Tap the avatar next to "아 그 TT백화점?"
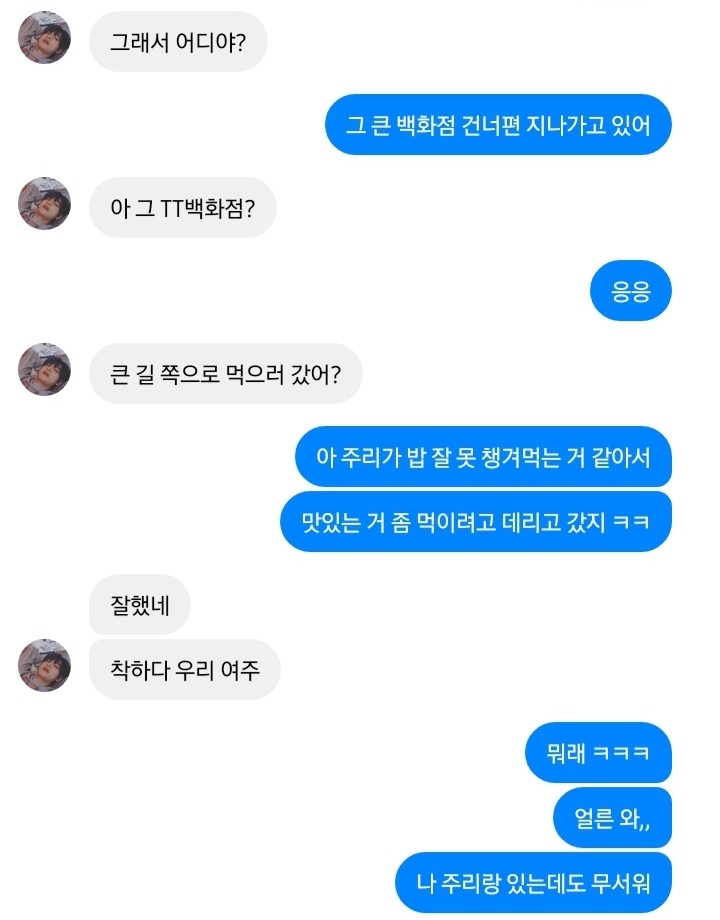This screenshot has width=720, height=920. pos(44,204)
